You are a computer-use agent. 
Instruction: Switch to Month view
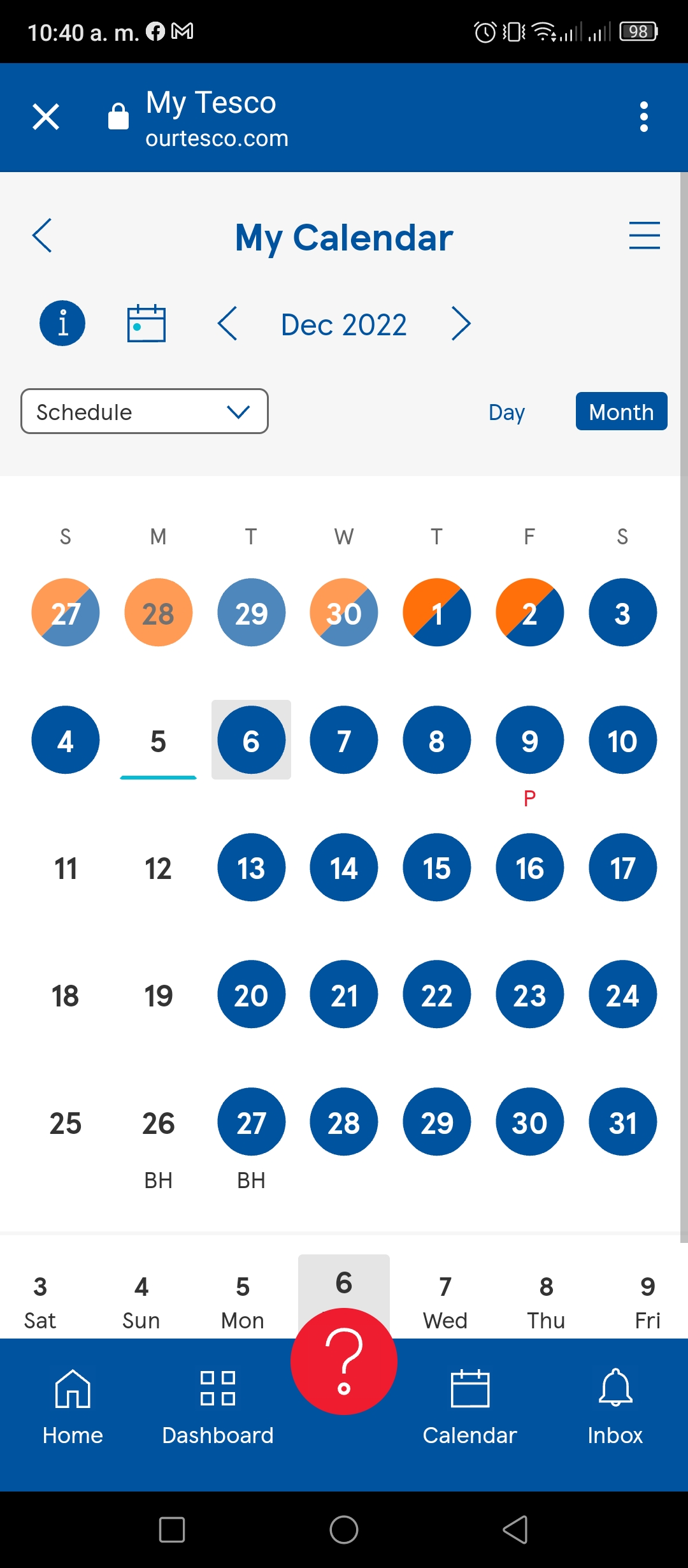point(622,411)
